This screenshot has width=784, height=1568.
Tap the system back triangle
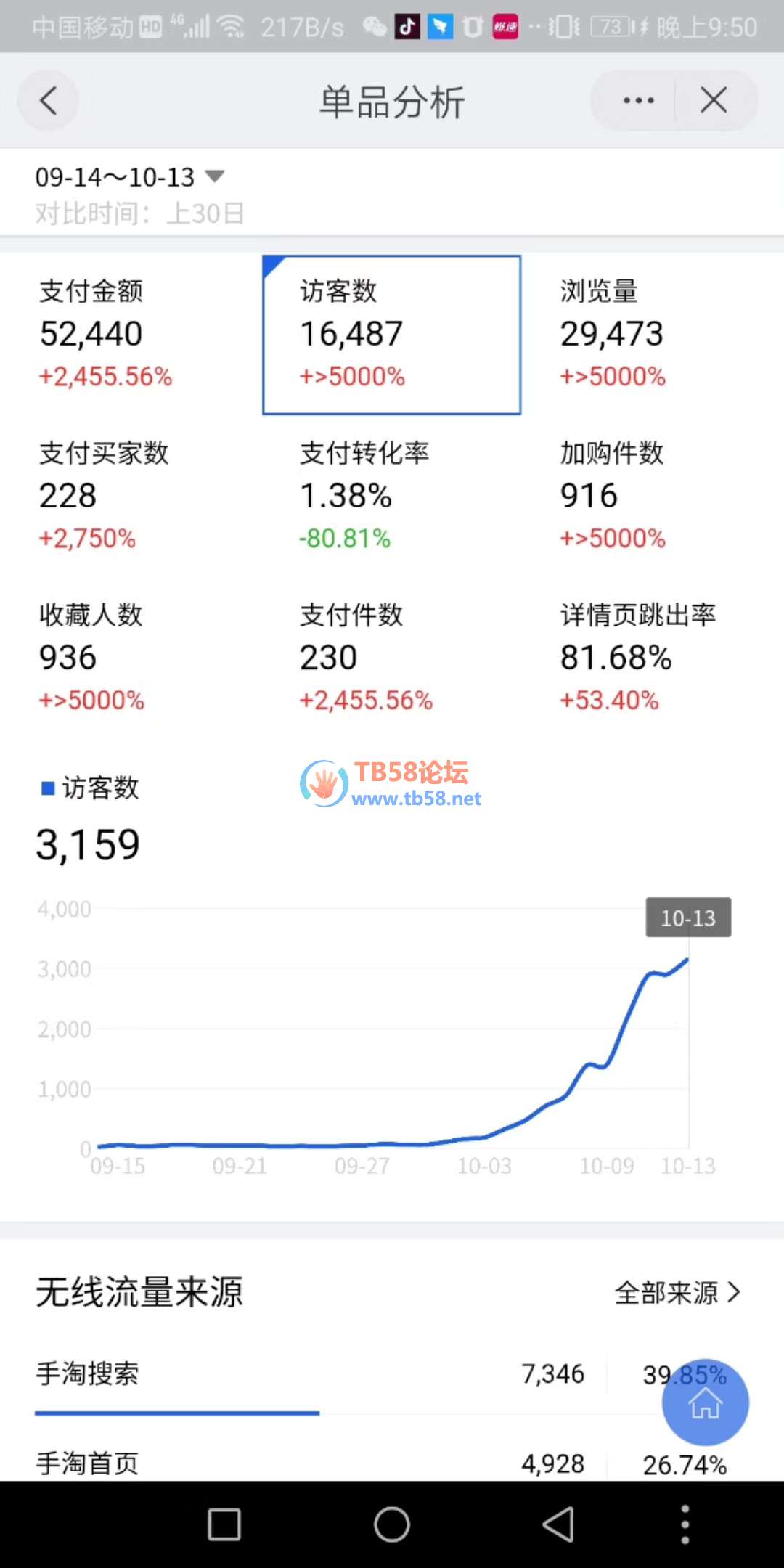click(558, 1524)
